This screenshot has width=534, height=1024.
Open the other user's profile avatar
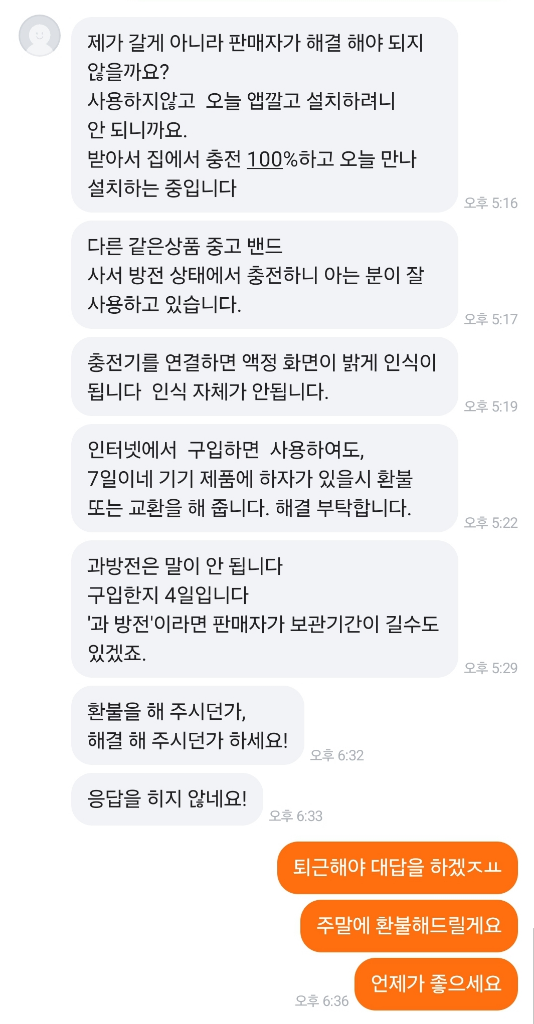point(40,35)
